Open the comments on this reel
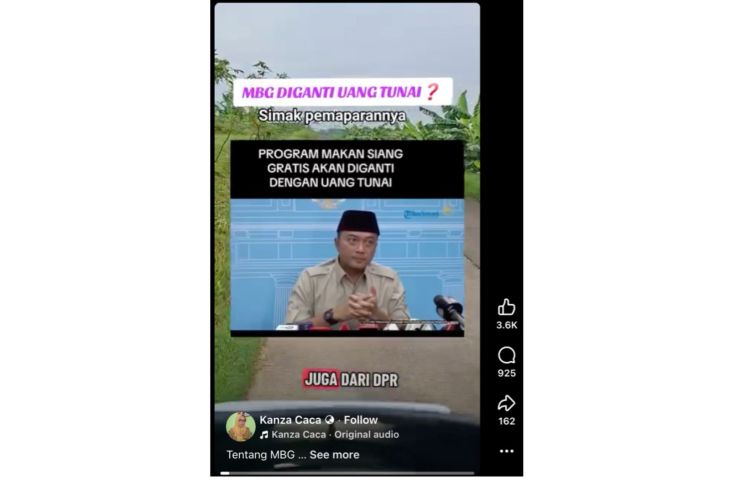The width and height of the screenshot is (730, 487). pos(506,355)
